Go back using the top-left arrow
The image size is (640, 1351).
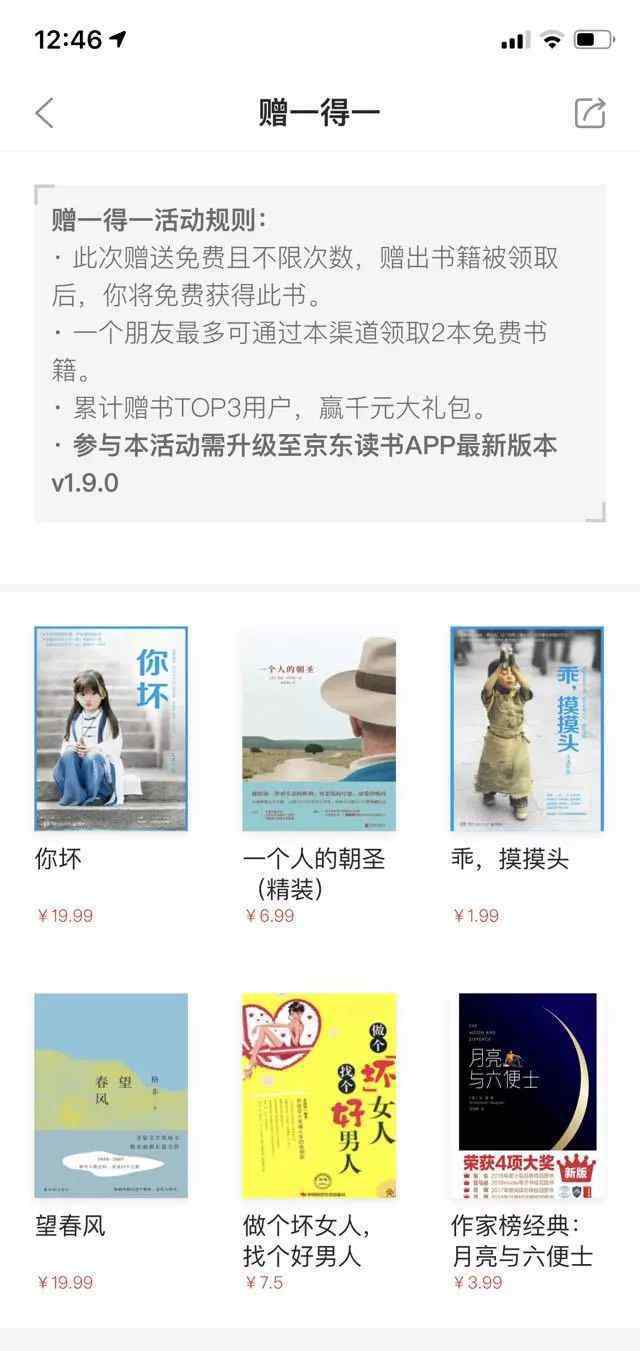point(44,113)
